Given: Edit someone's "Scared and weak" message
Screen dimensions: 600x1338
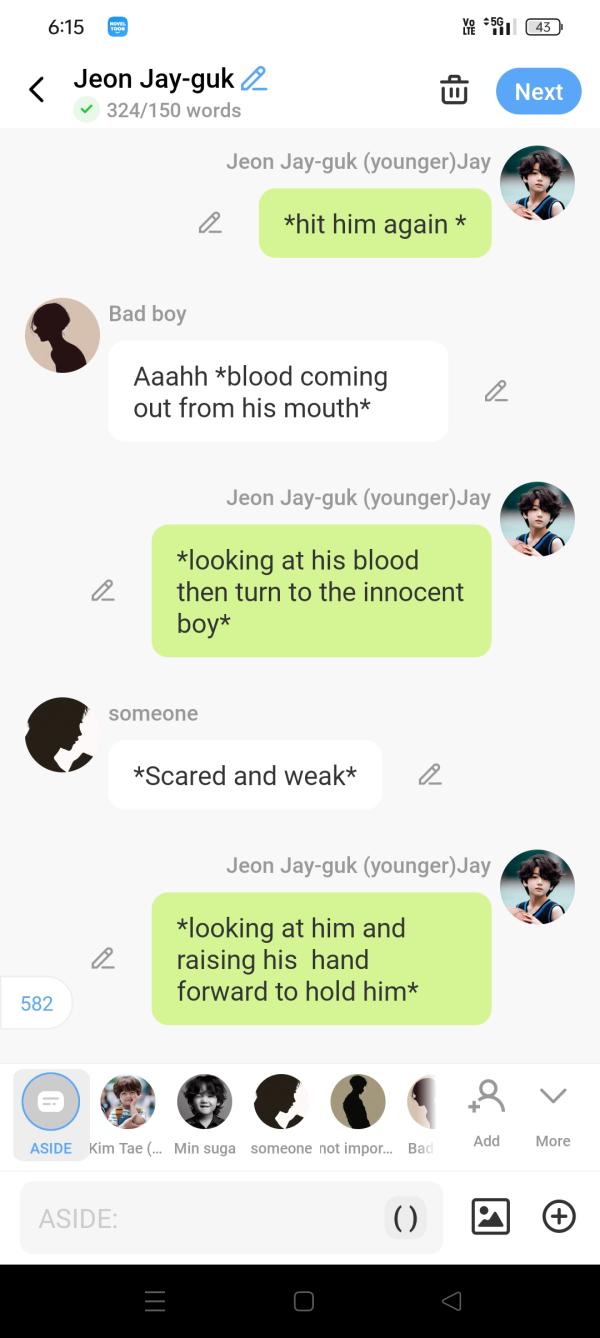Looking at the screenshot, I should (x=430, y=774).
